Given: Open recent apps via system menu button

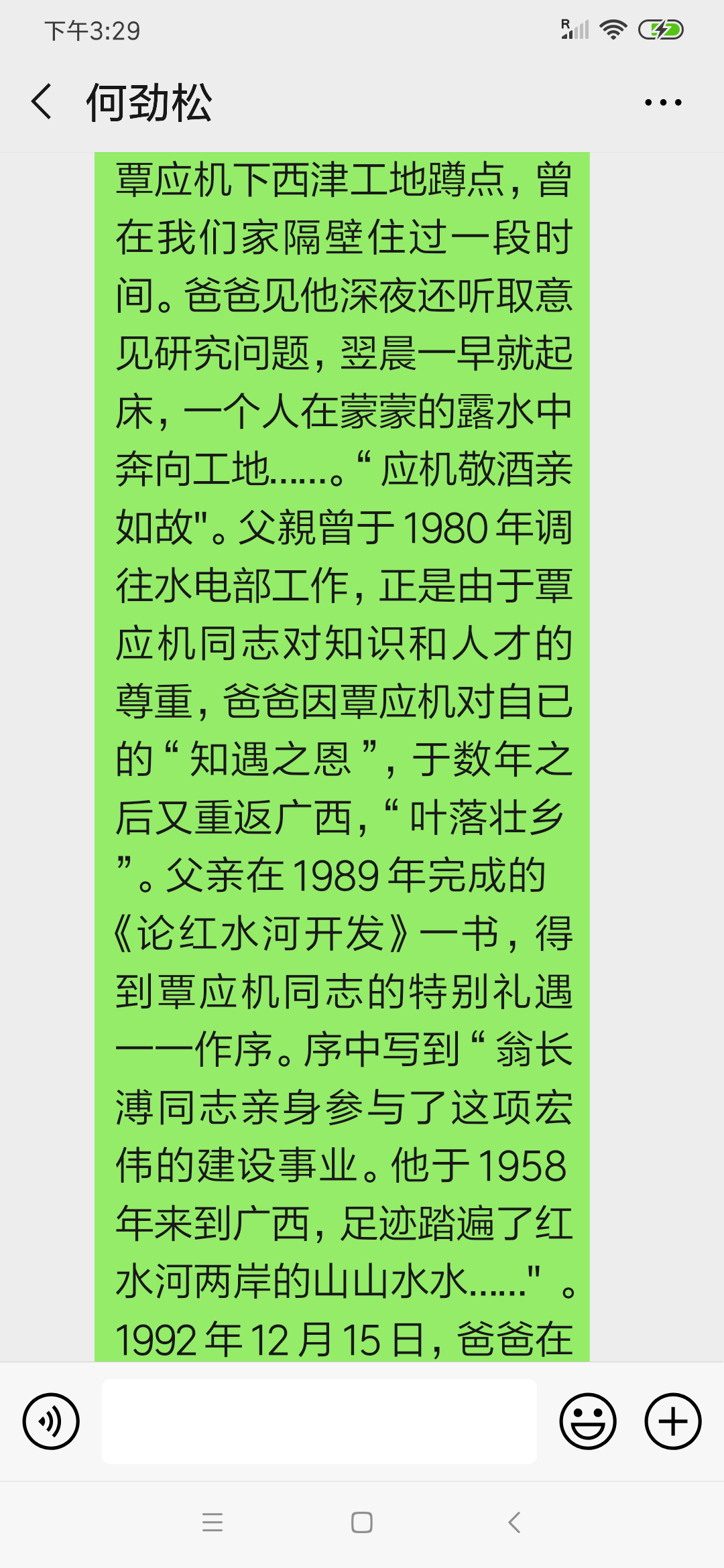Looking at the screenshot, I should click(213, 1522).
